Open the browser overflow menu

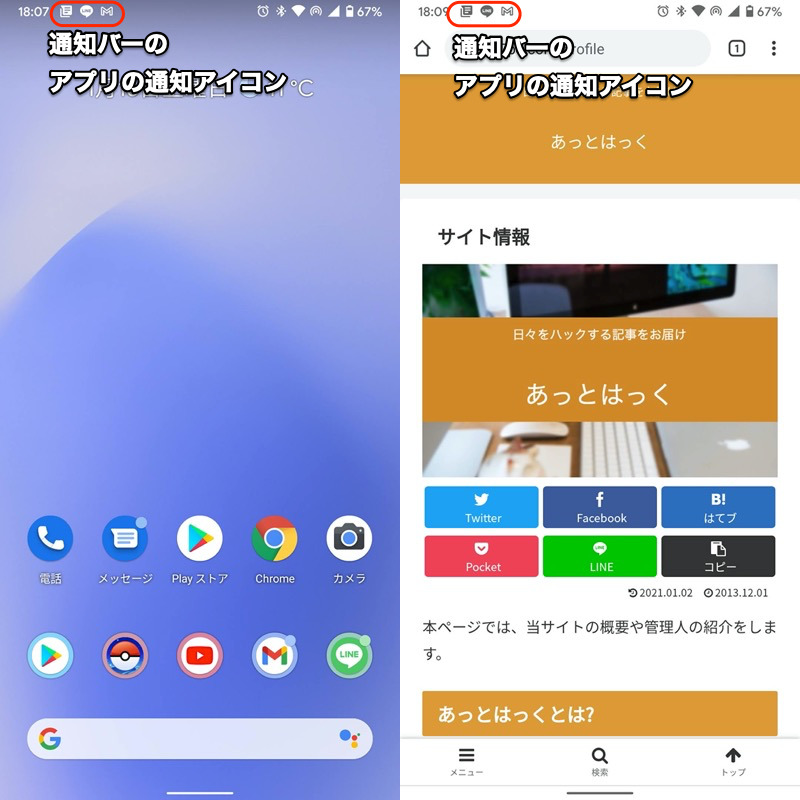(773, 48)
